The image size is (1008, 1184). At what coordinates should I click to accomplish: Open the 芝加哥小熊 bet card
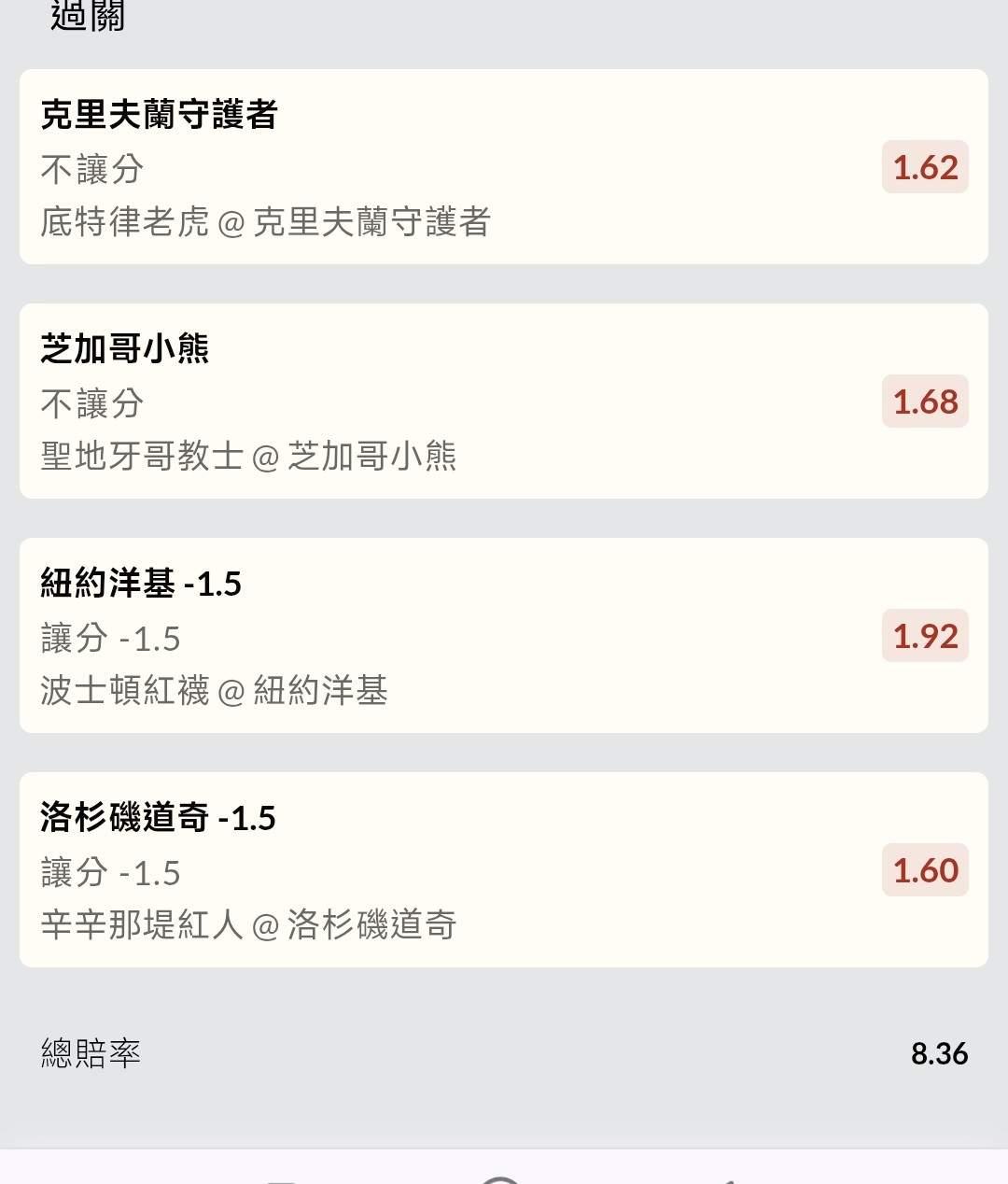tap(504, 402)
